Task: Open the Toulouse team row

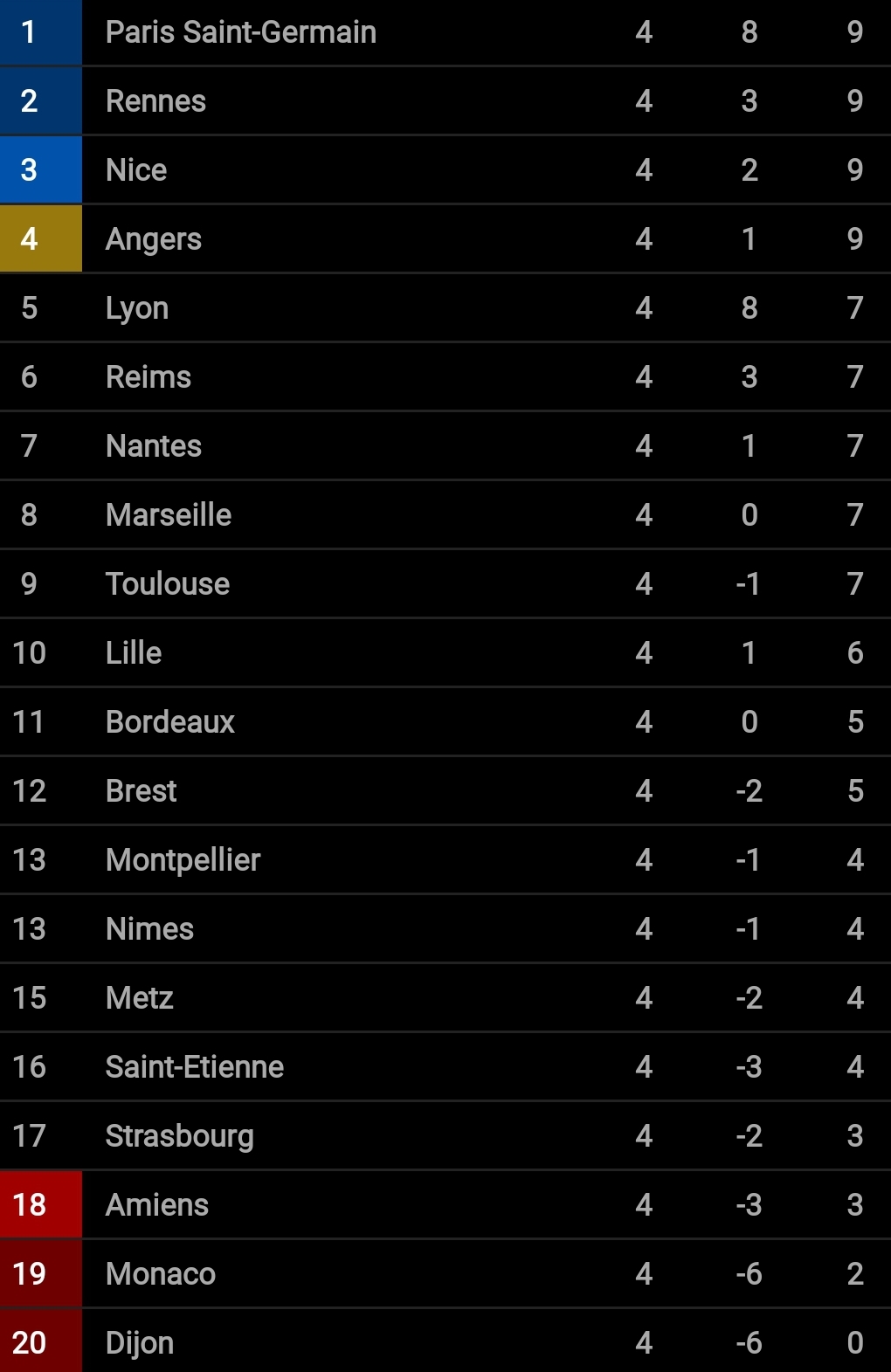Action: tap(445, 584)
